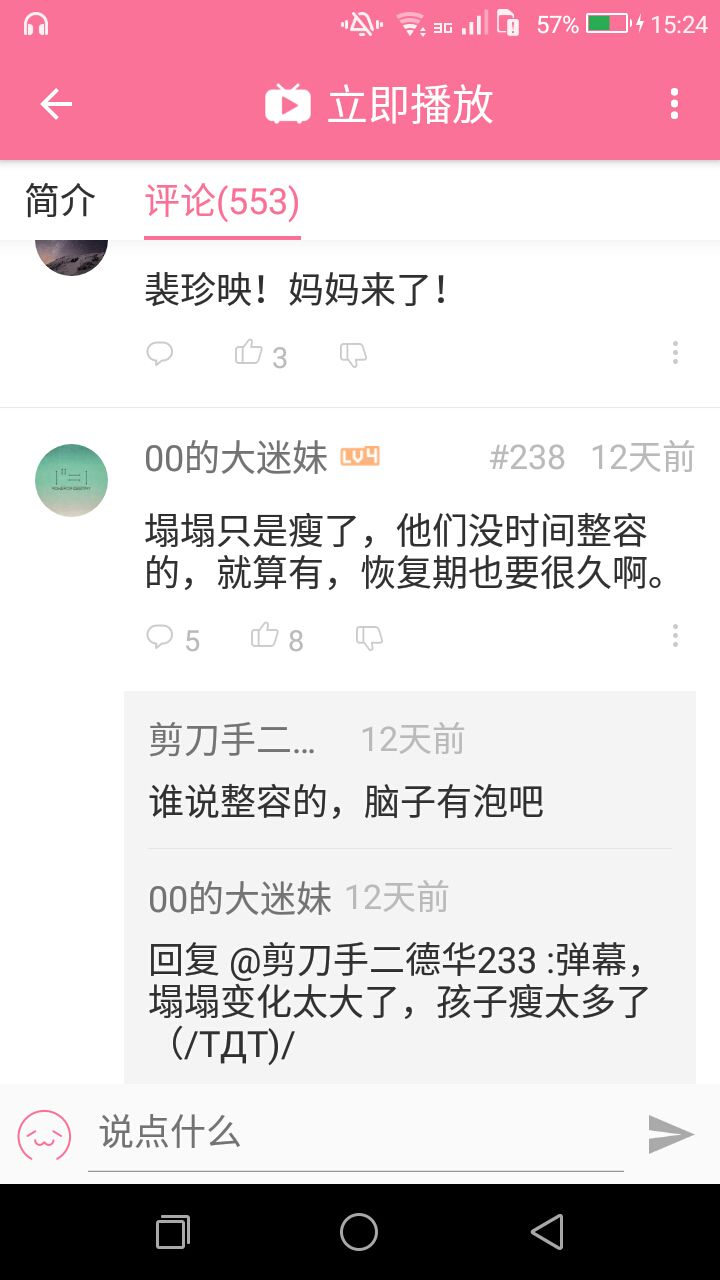Go back using the top-left arrow
720x1280 pixels.
click(x=56, y=104)
